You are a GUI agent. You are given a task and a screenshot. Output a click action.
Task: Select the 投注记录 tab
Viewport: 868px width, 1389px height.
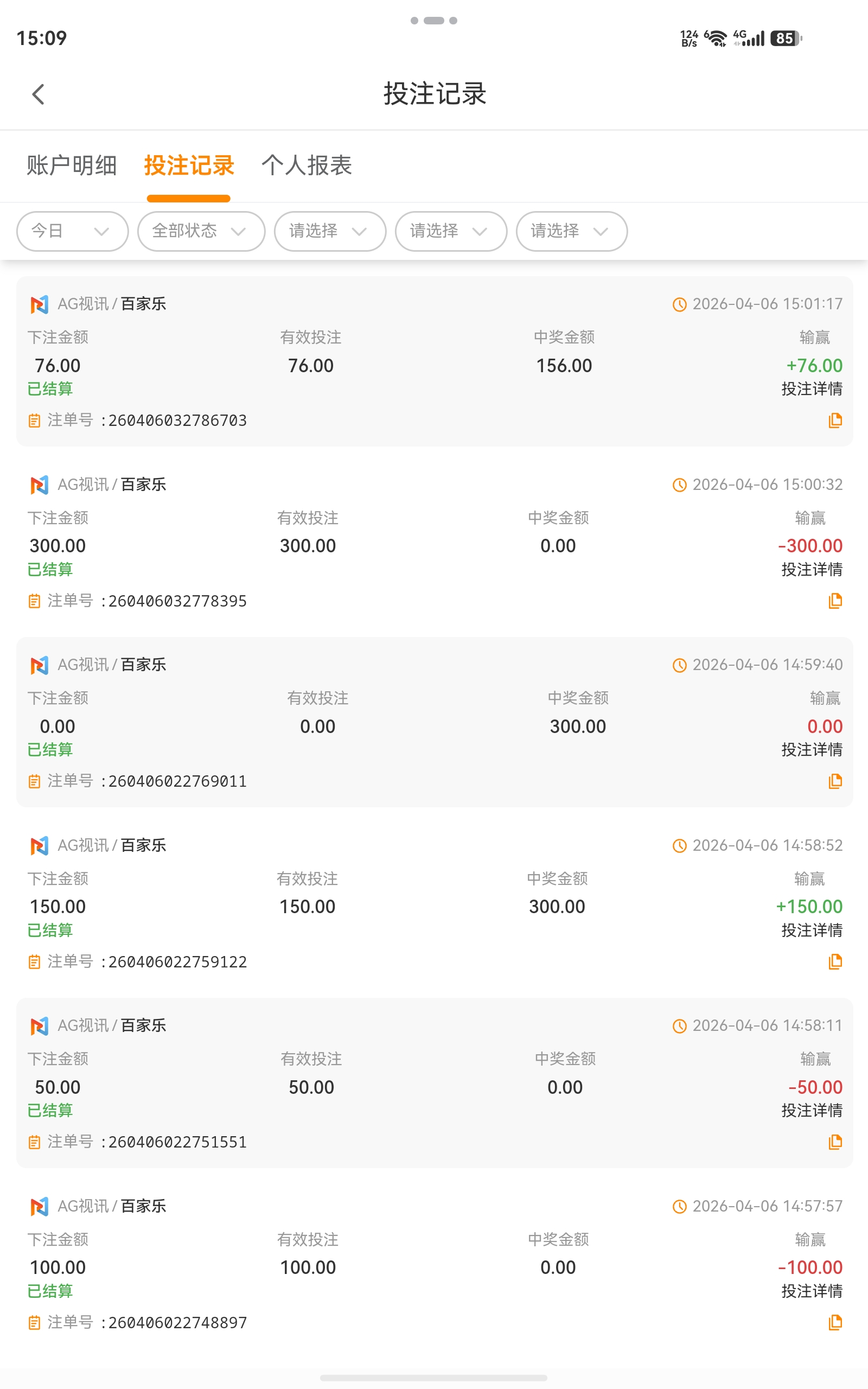tap(189, 165)
